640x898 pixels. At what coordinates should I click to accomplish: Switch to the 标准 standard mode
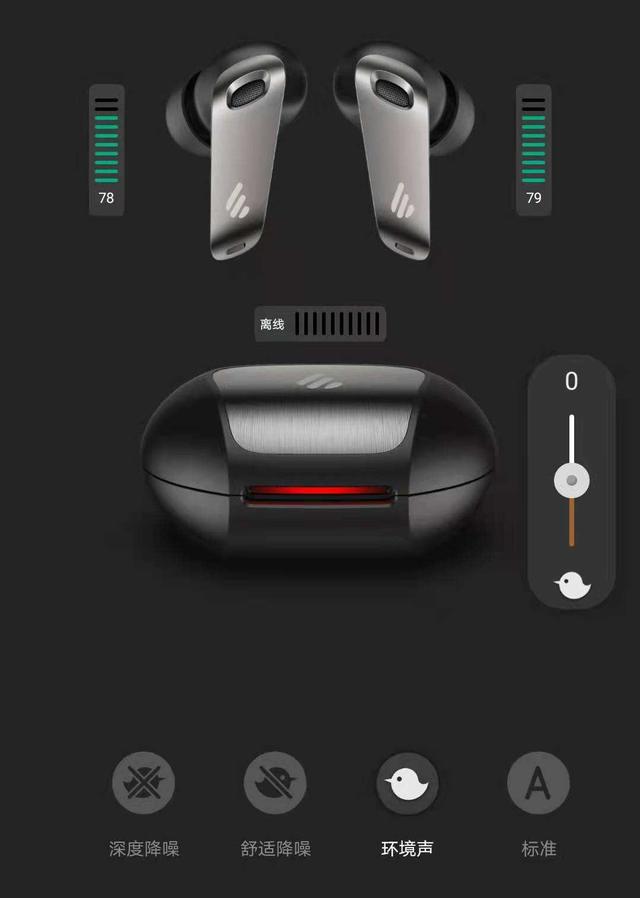coord(538,783)
